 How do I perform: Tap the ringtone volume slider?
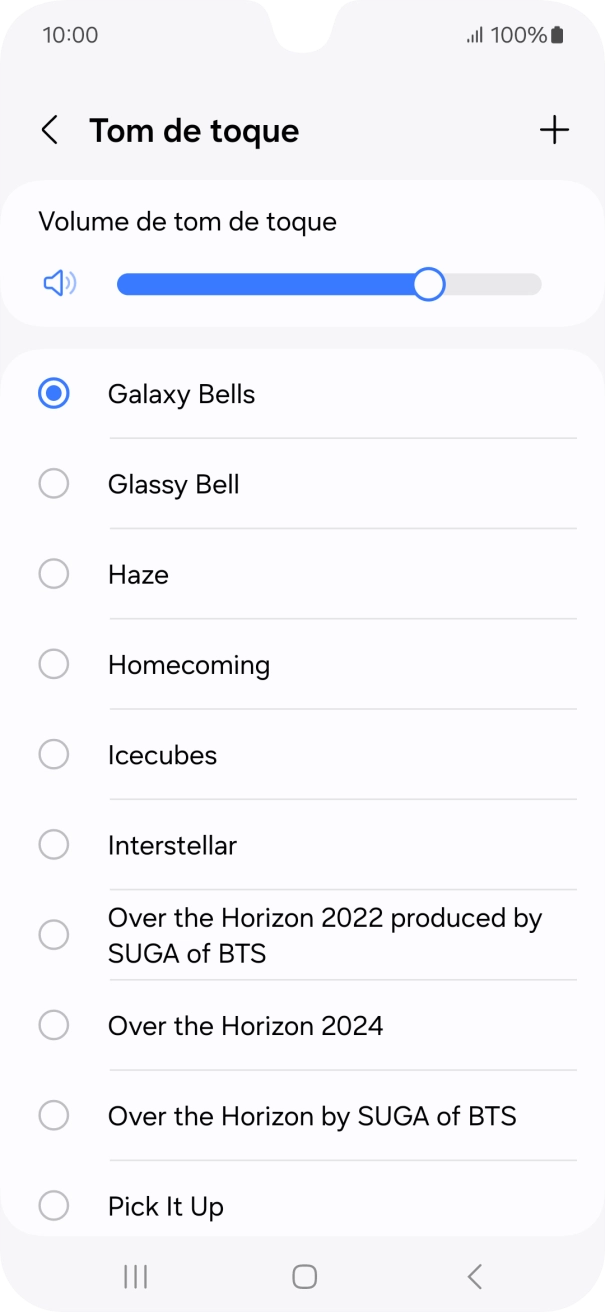point(329,285)
